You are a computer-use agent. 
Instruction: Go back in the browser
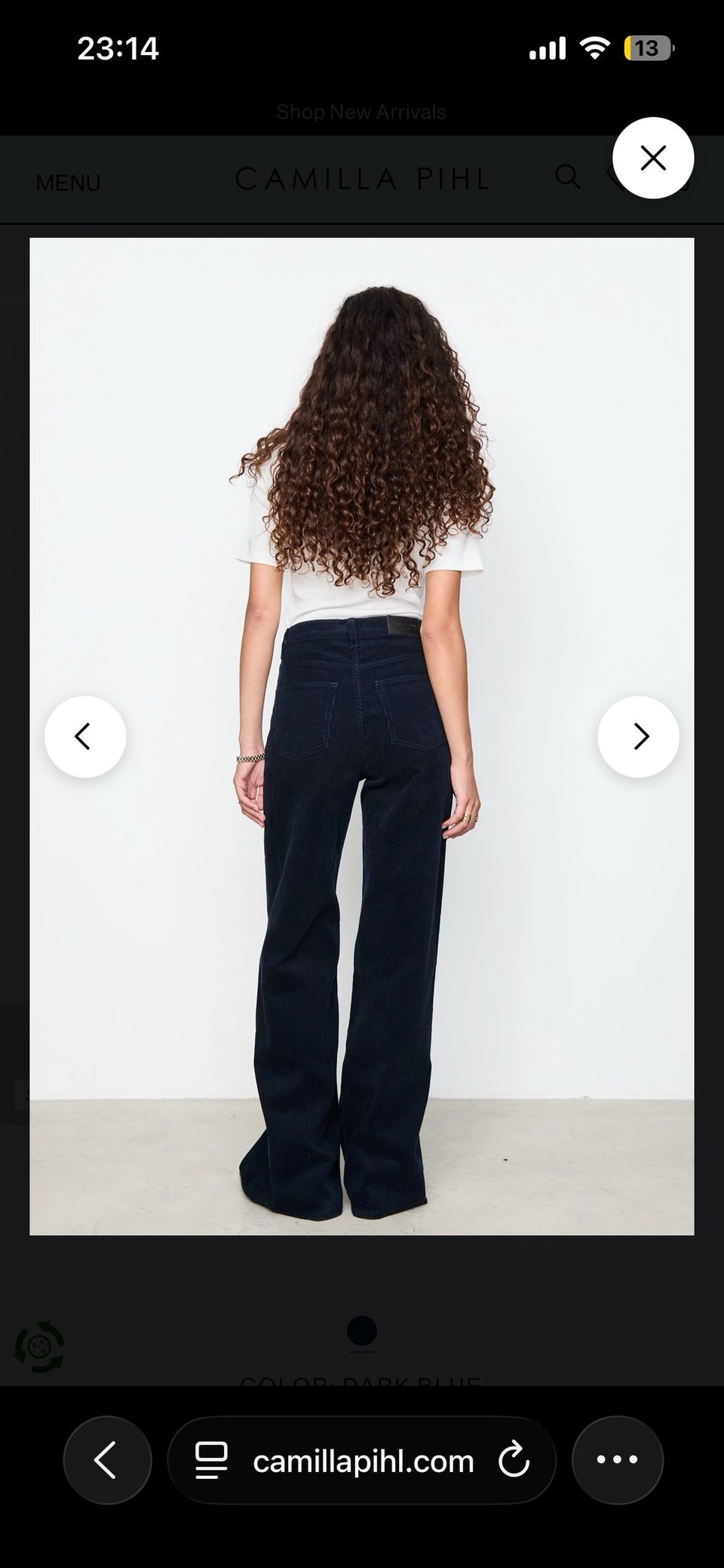[107, 1460]
